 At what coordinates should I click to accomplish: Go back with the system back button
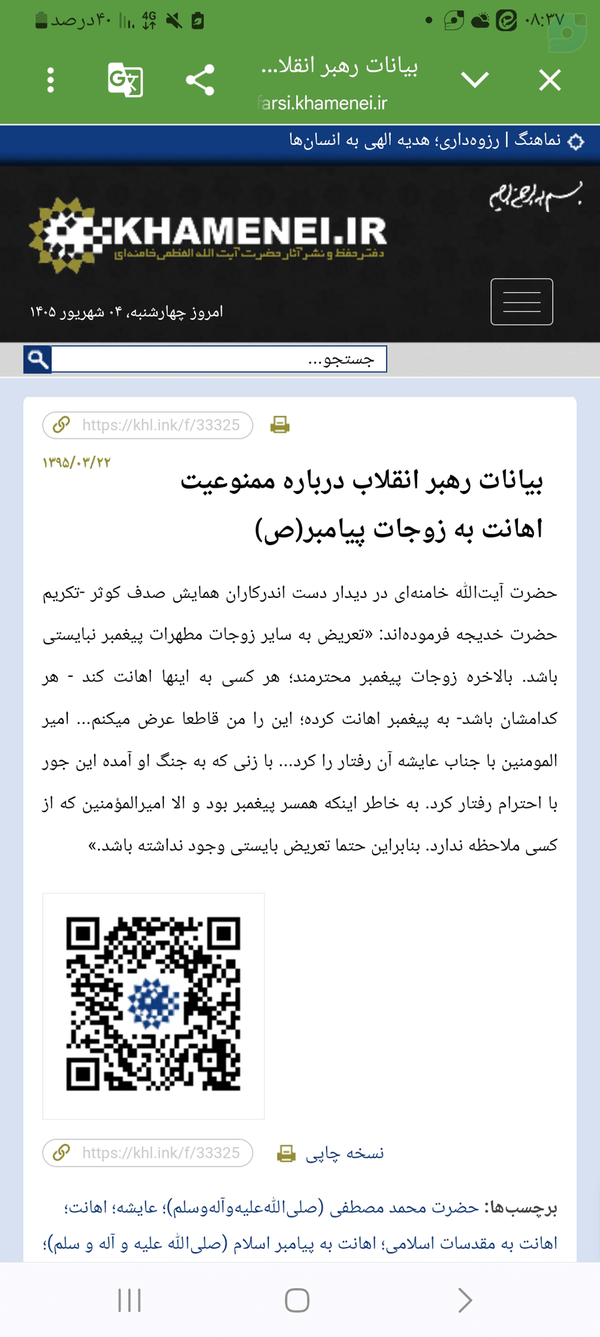pos(464,1299)
